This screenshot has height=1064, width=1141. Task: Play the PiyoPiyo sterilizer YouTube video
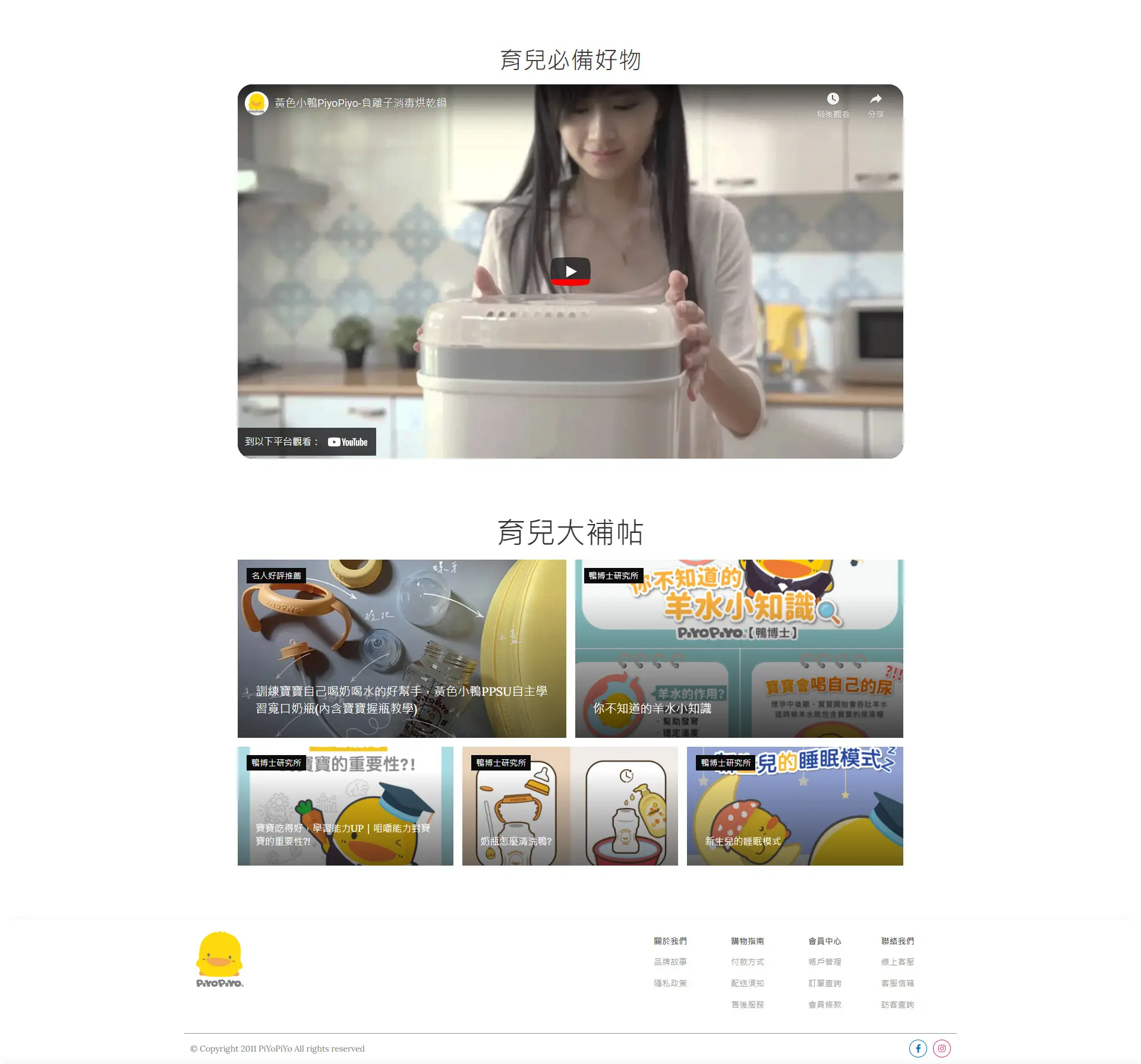pyautogui.click(x=570, y=271)
